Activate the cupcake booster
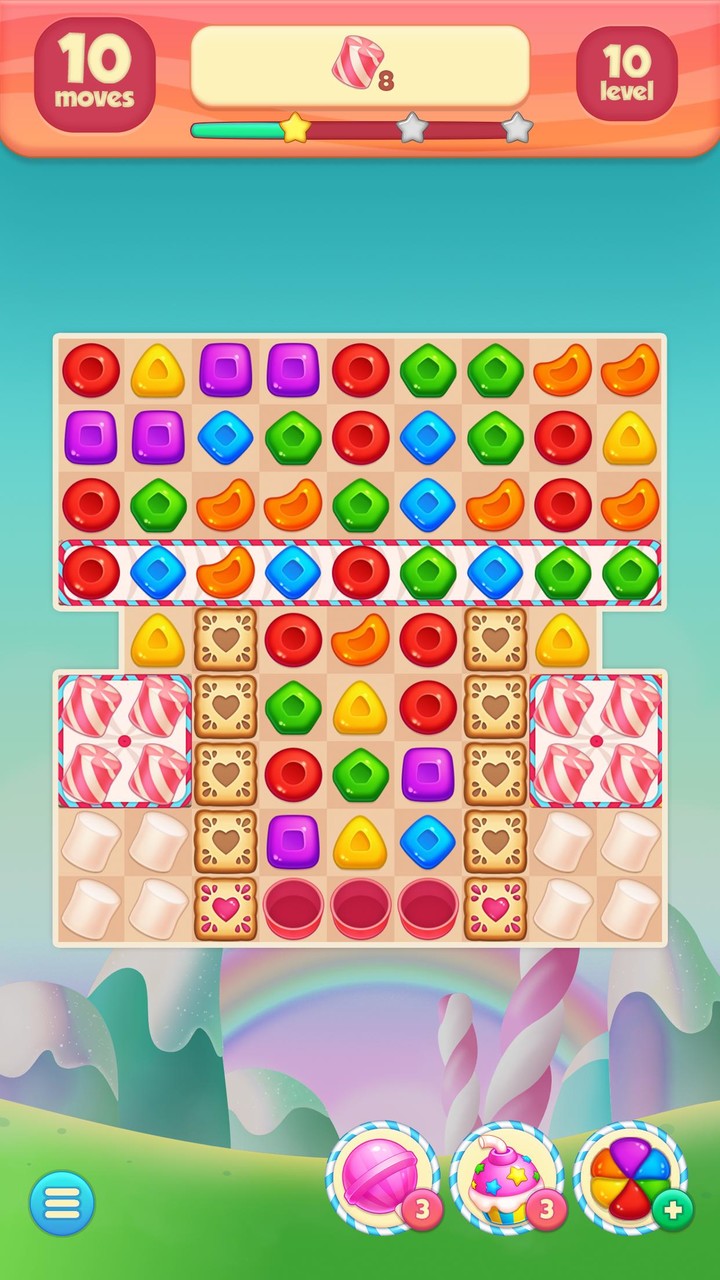 (x=505, y=1178)
